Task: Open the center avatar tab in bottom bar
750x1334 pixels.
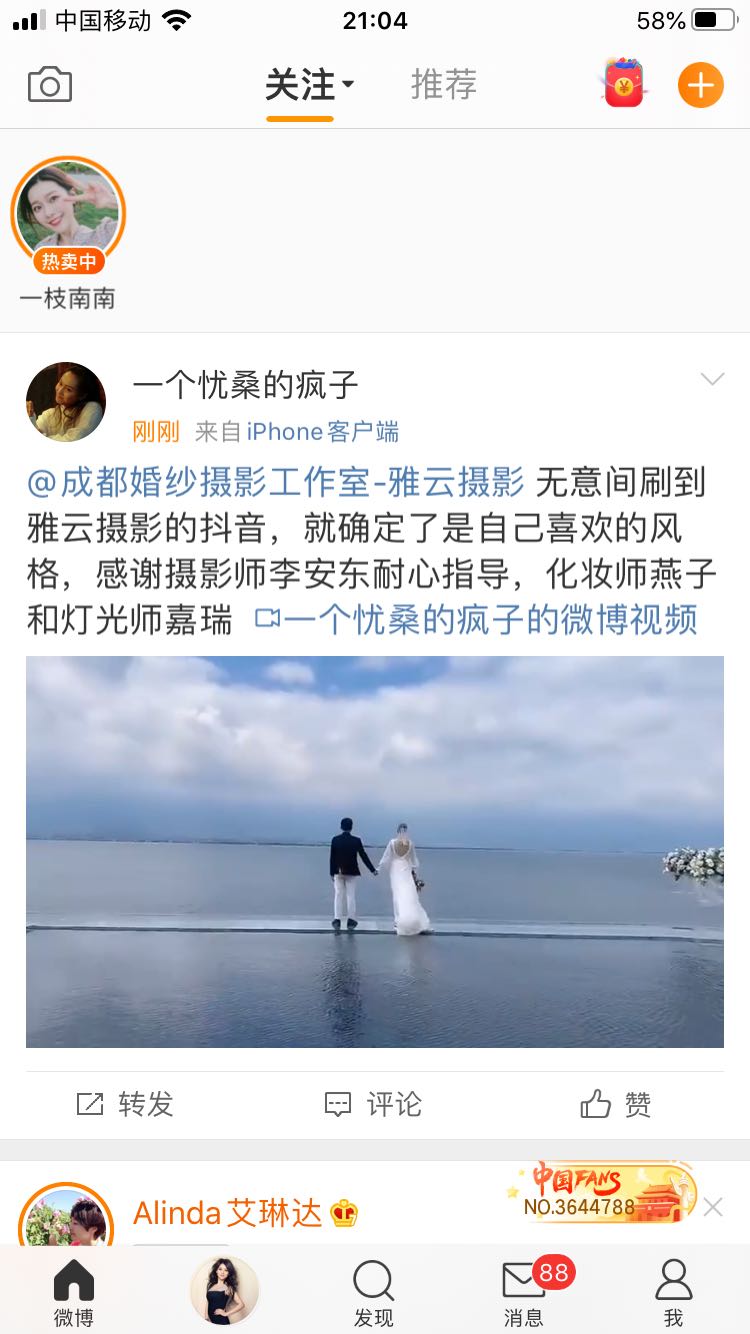Action: [x=224, y=1290]
